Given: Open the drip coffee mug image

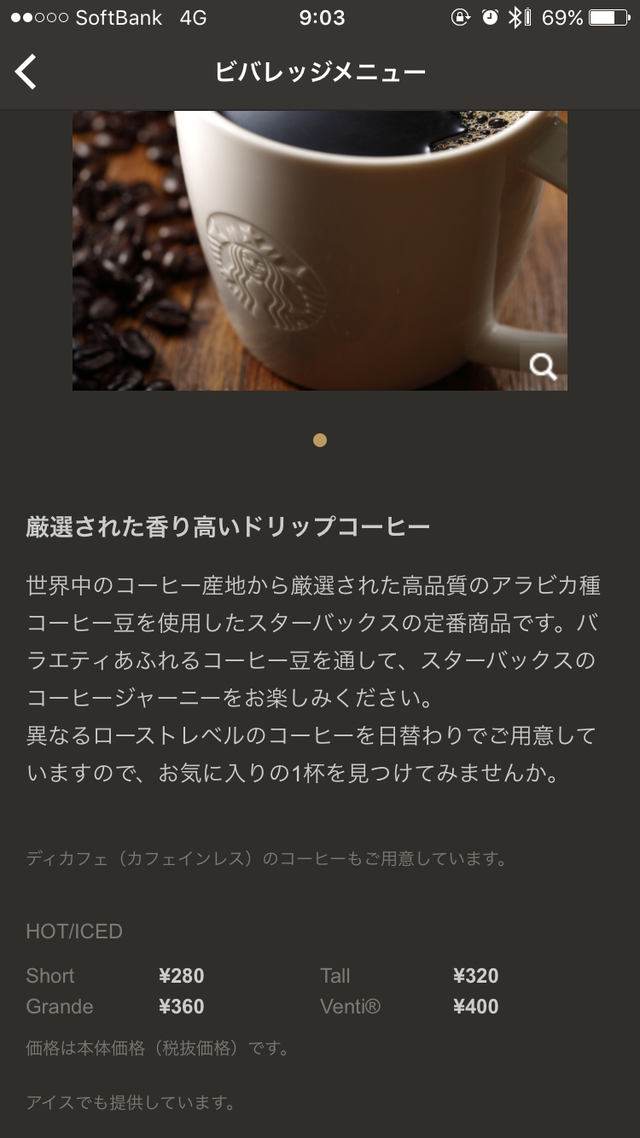Looking at the screenshot, I should click(x=320, y=250).
